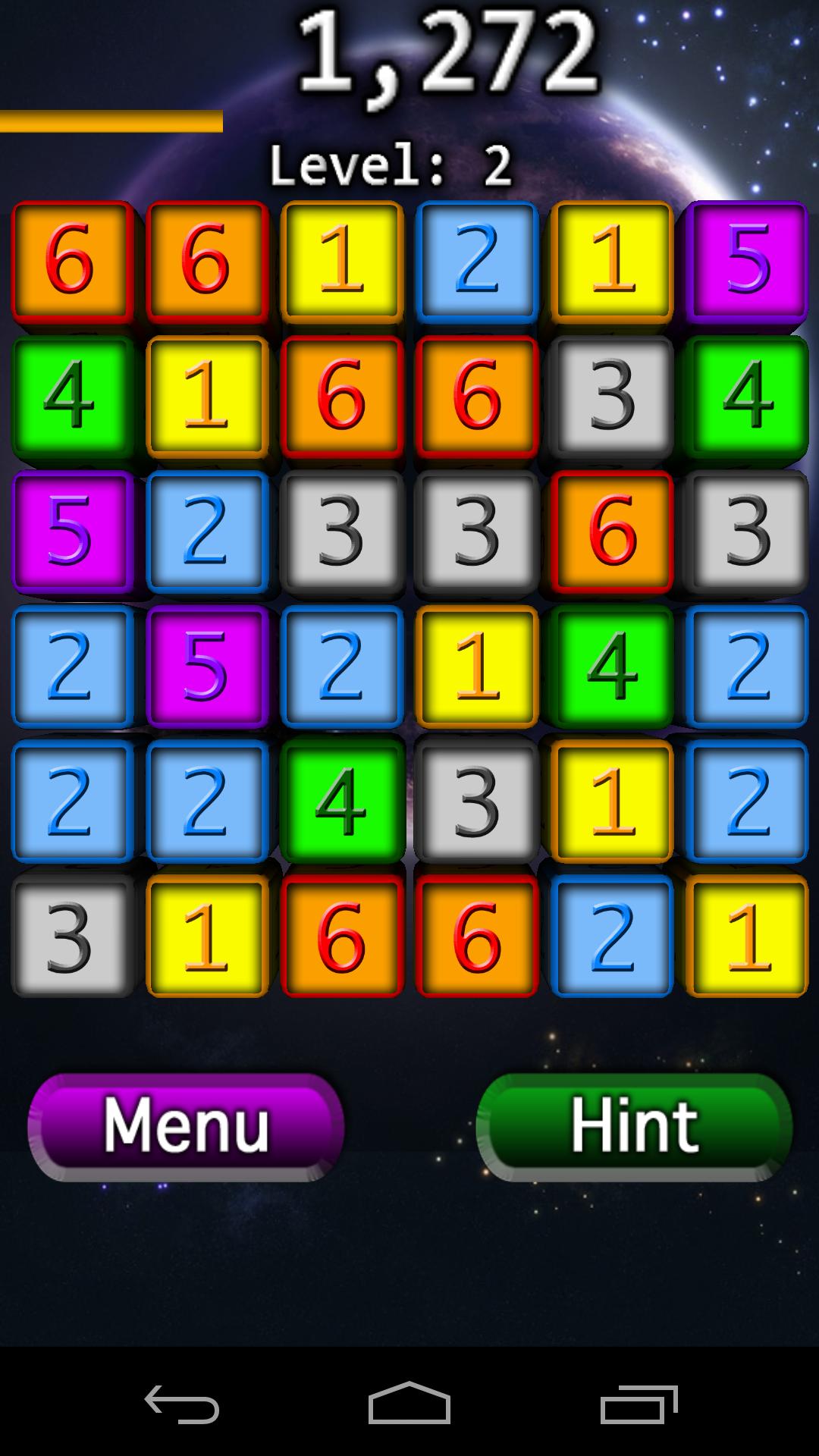Select the purple 5 tile in the top row
This screenshot has height=1456, width=819.
point(747,262)
